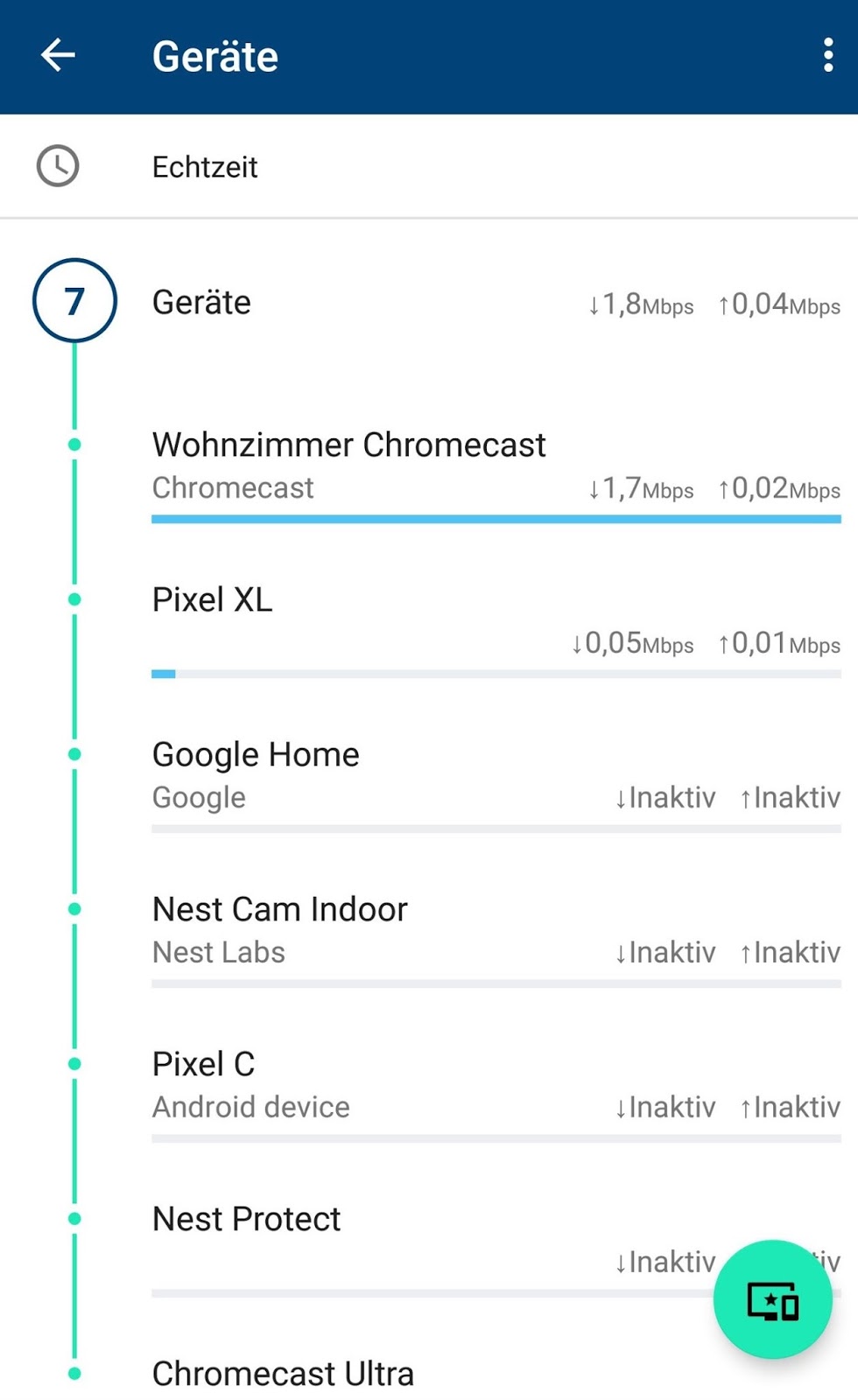Image resolution: width=858 pixels, height=1400 pixels.
Task: Tap the timeline dot beside Wohnzimmer Chromecast
Action: point(74,443)
